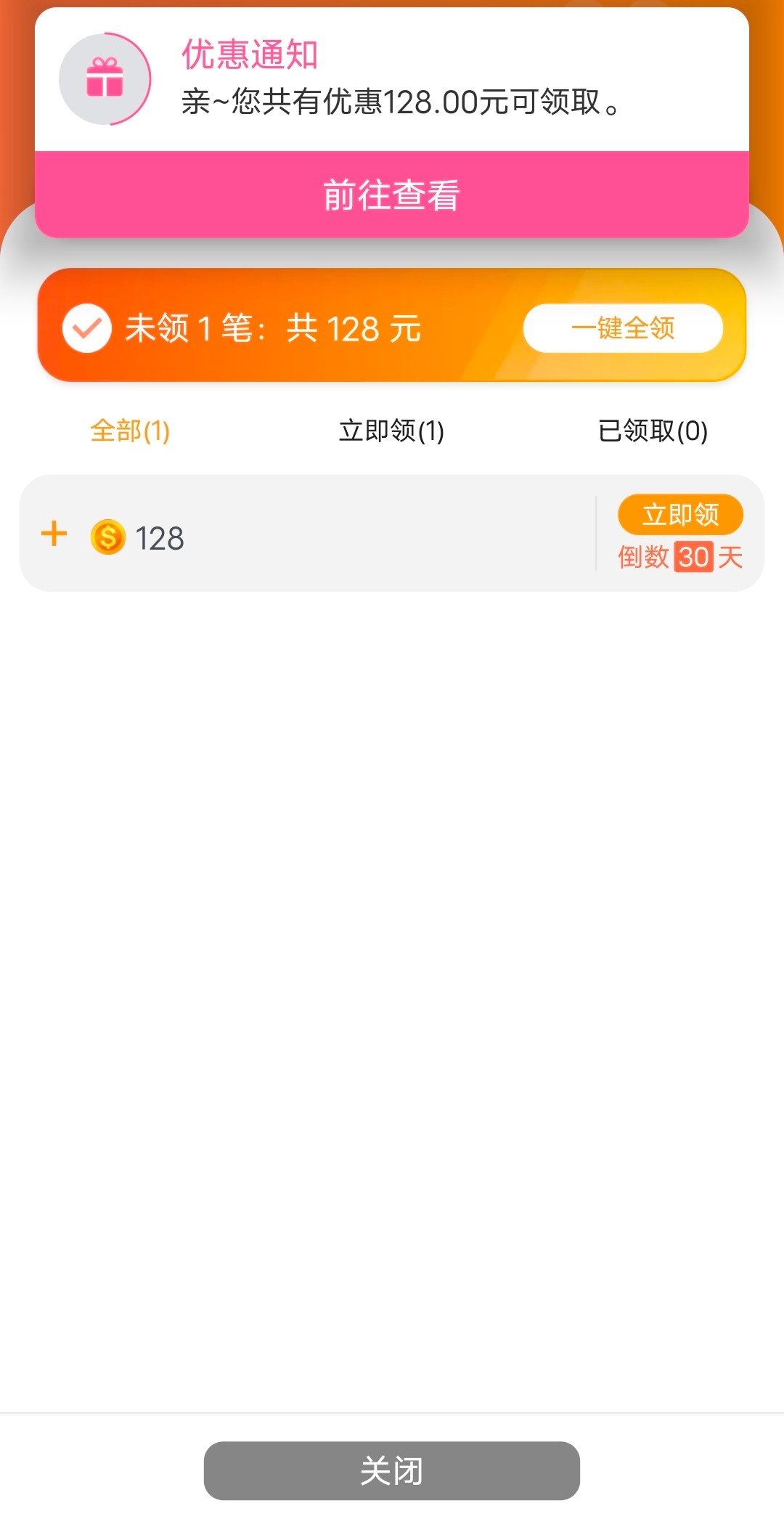
Task: Claim all rewards with 一键全领
Action: pos(623,328)
